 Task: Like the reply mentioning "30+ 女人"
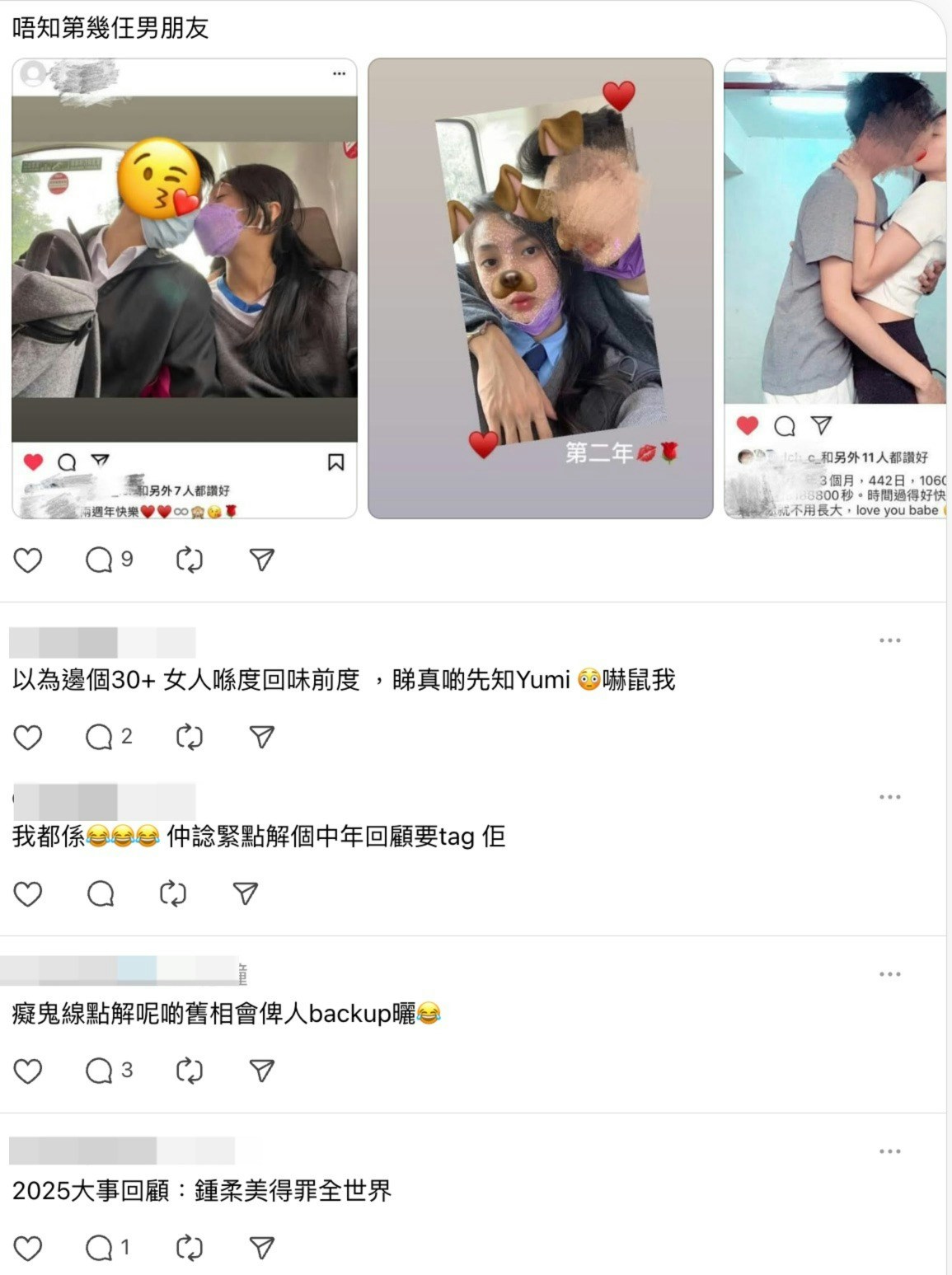(x=28, y=737)
